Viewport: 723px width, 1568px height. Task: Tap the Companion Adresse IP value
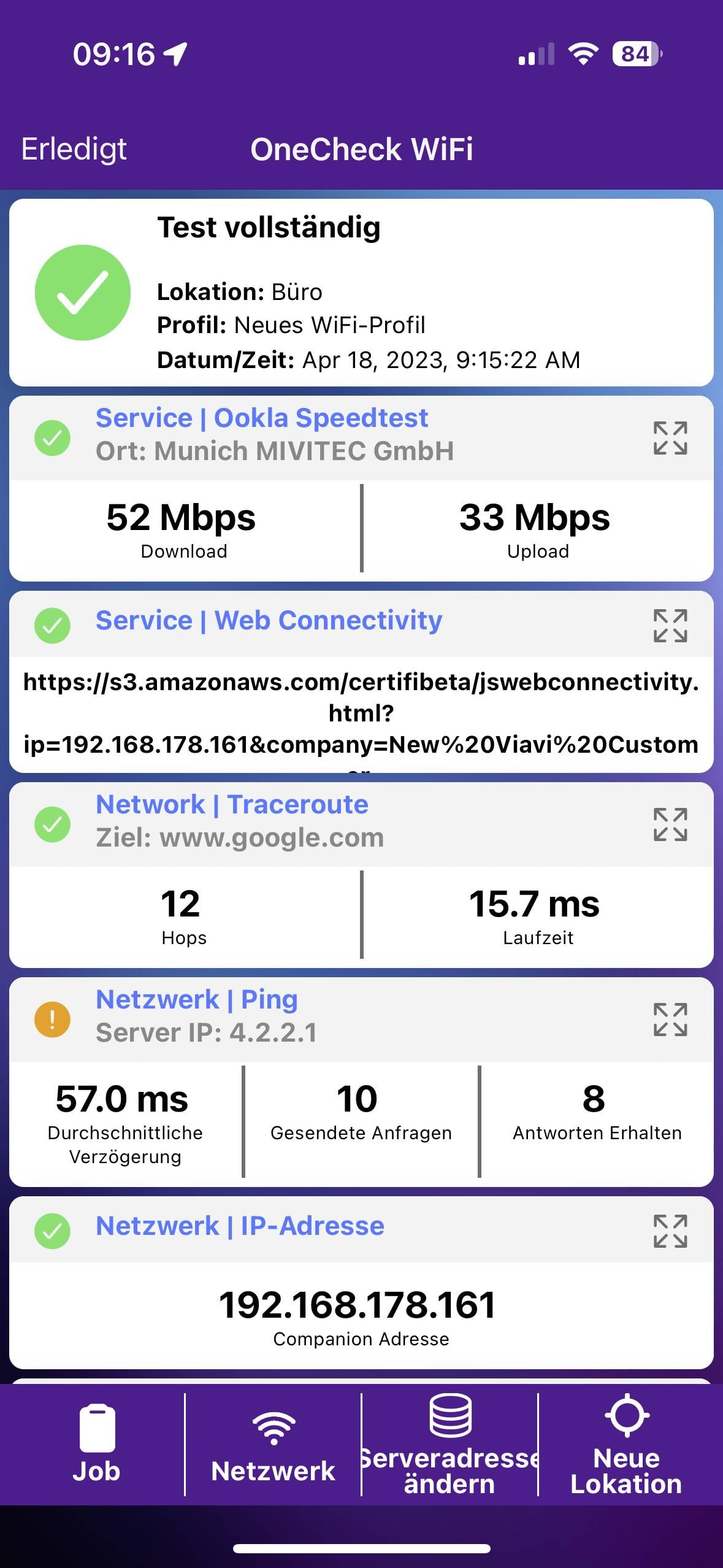361,1303
